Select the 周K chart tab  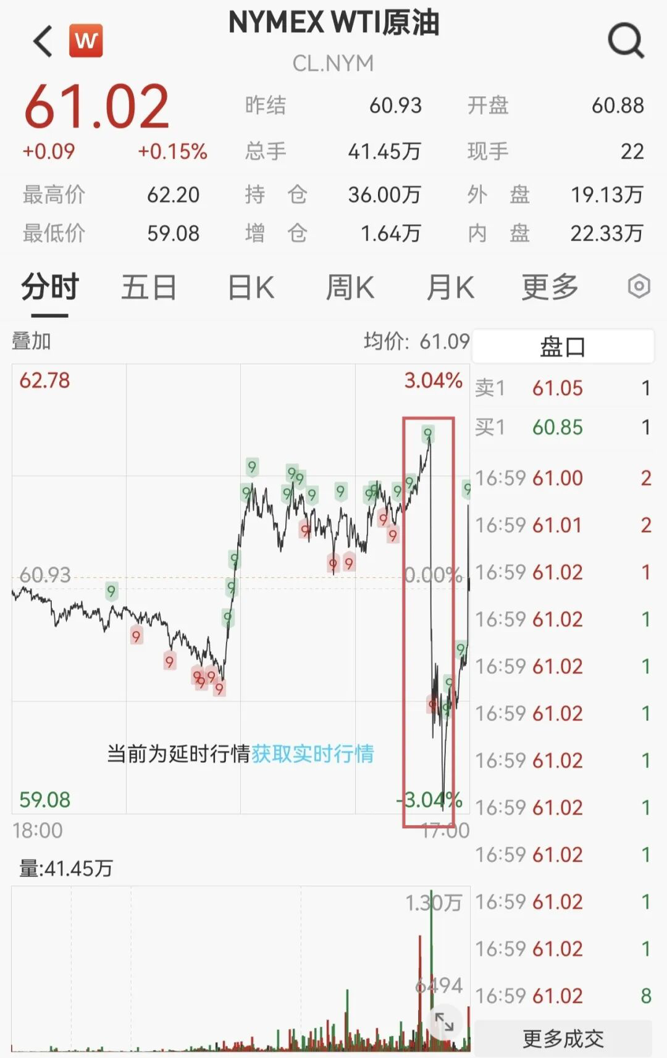pos(350,288)
